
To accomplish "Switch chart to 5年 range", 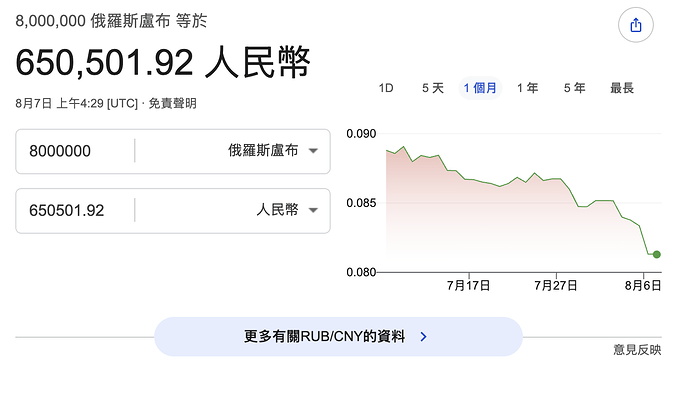I will point(575,88).
